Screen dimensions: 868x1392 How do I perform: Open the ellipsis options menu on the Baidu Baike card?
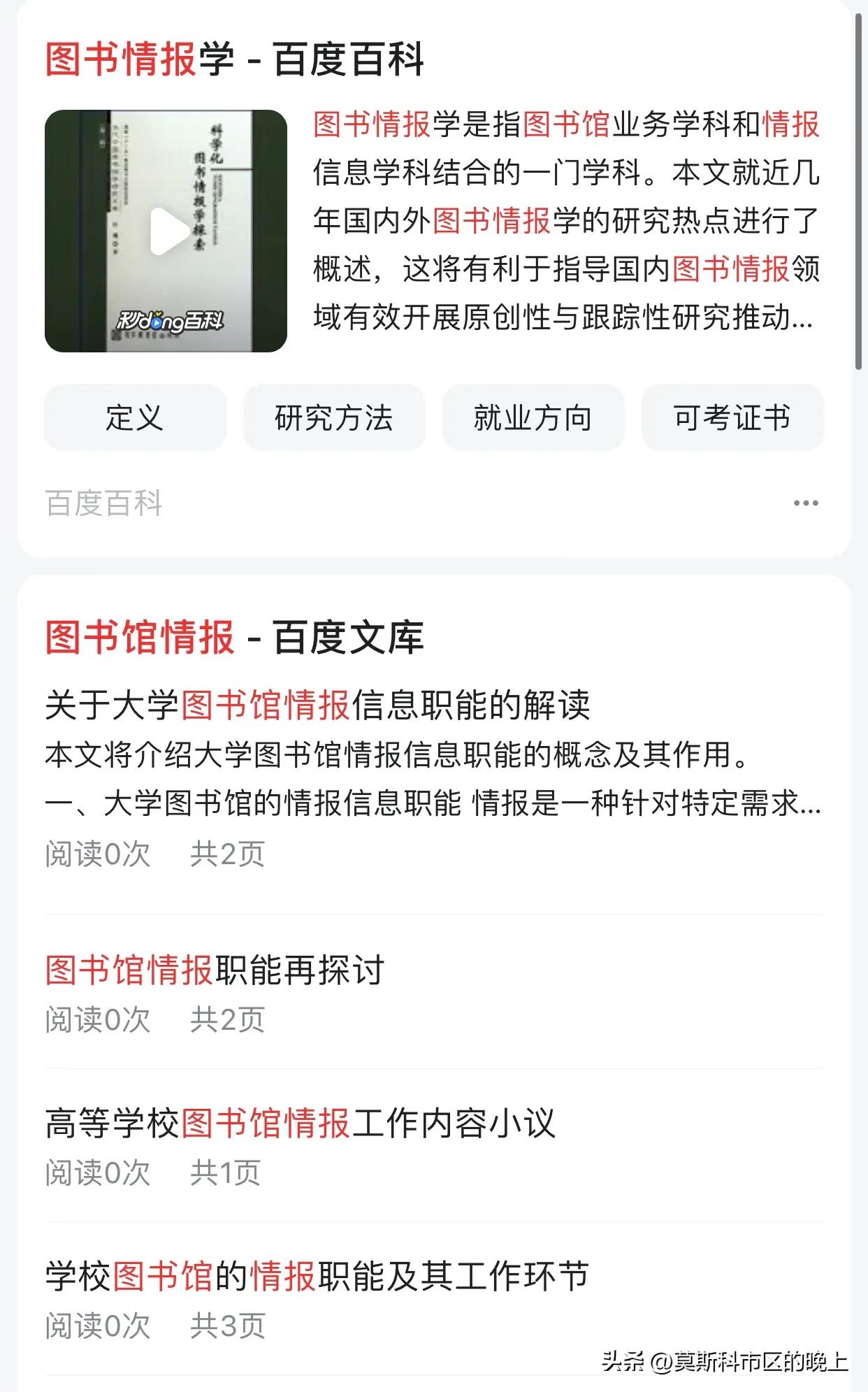click(805, 501)
